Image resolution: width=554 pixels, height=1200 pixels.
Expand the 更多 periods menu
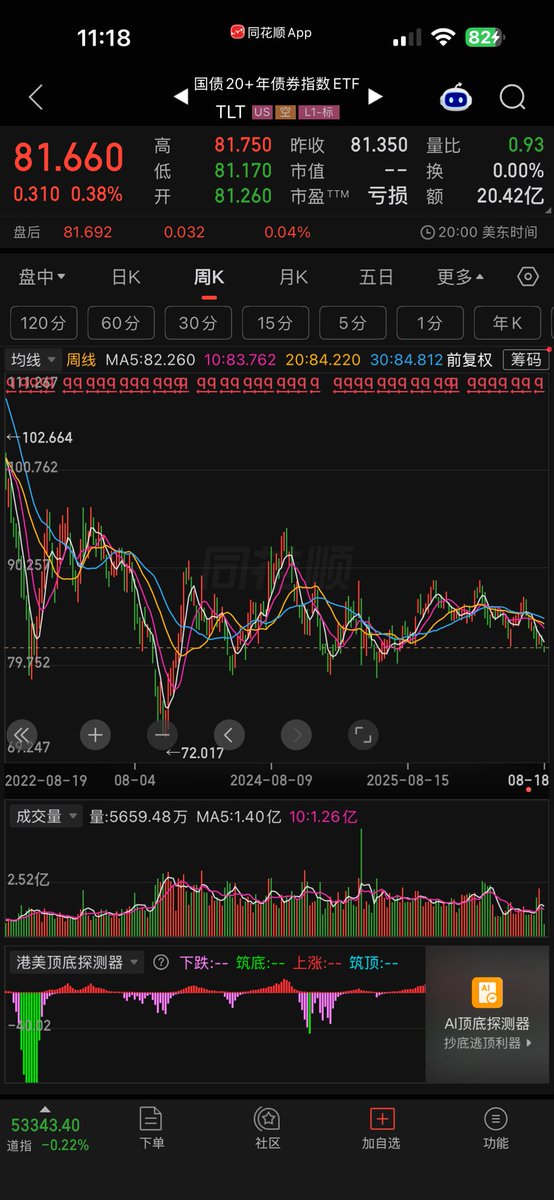[460, 277]
